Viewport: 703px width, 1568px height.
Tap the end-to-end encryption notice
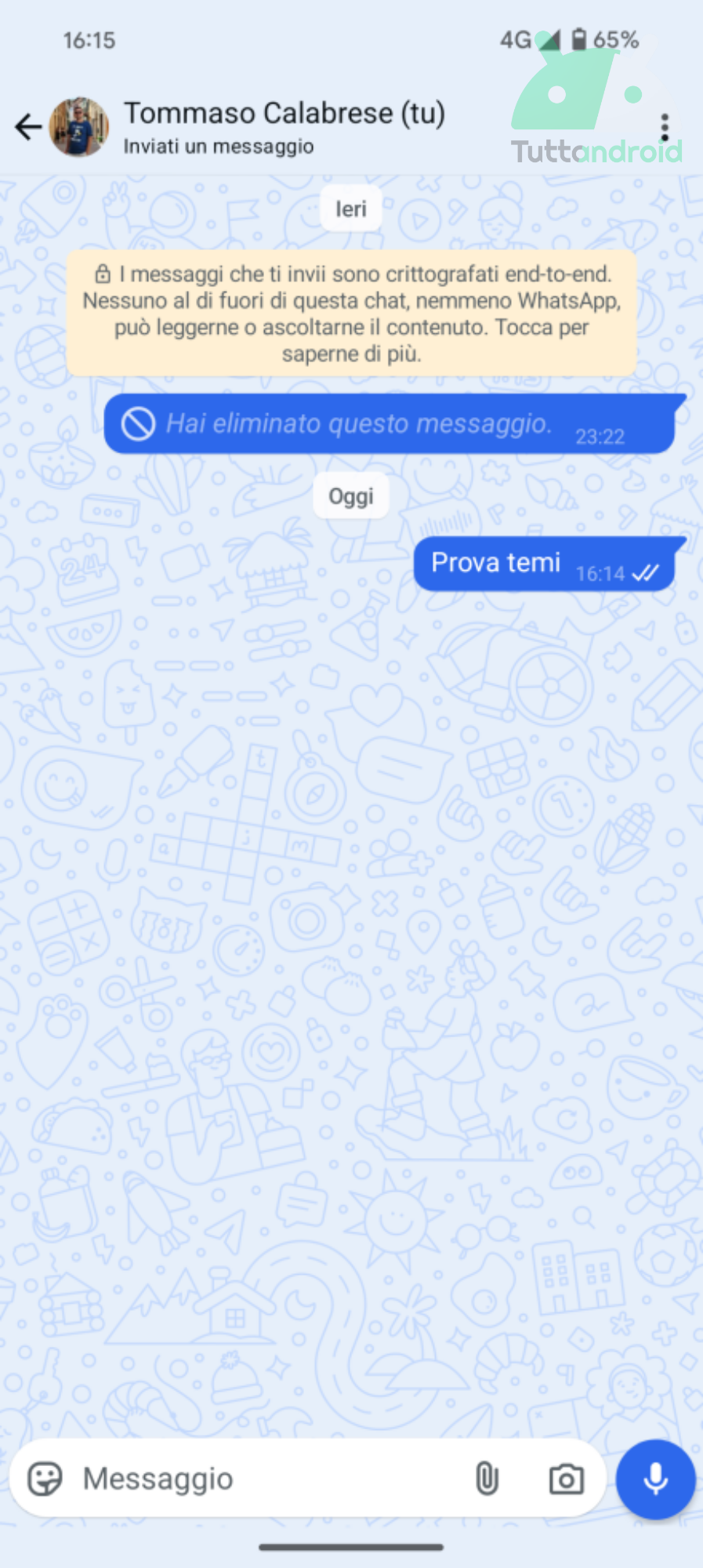pyautogui.click(x=351, y=314)
